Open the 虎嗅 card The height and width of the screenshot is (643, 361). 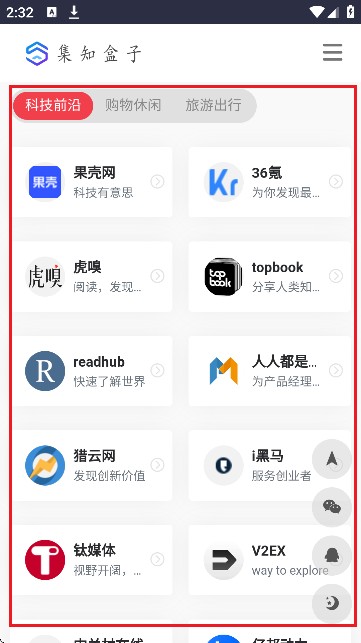[x=92, y=276]
